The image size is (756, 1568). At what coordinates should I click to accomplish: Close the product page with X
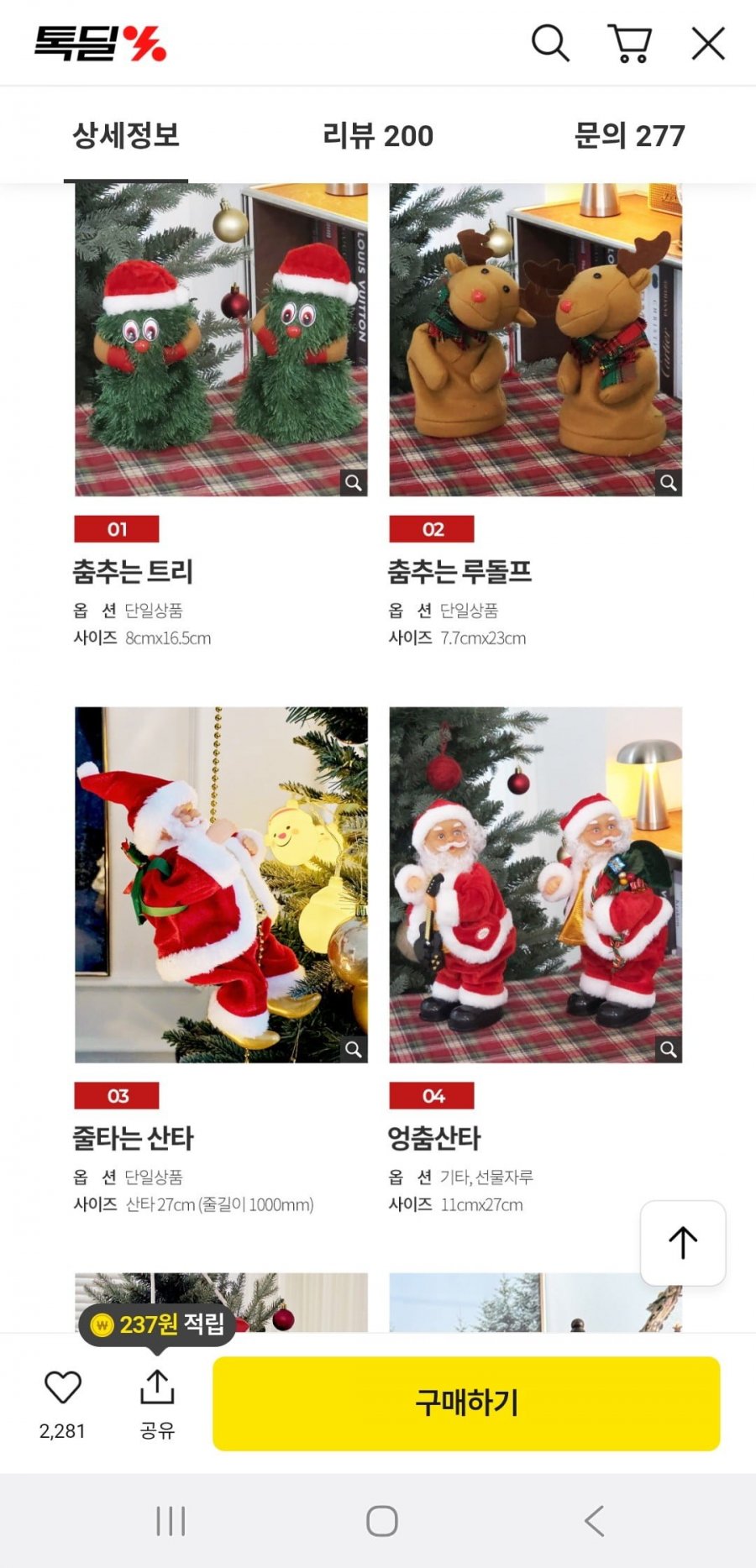[x=708, y=43]
